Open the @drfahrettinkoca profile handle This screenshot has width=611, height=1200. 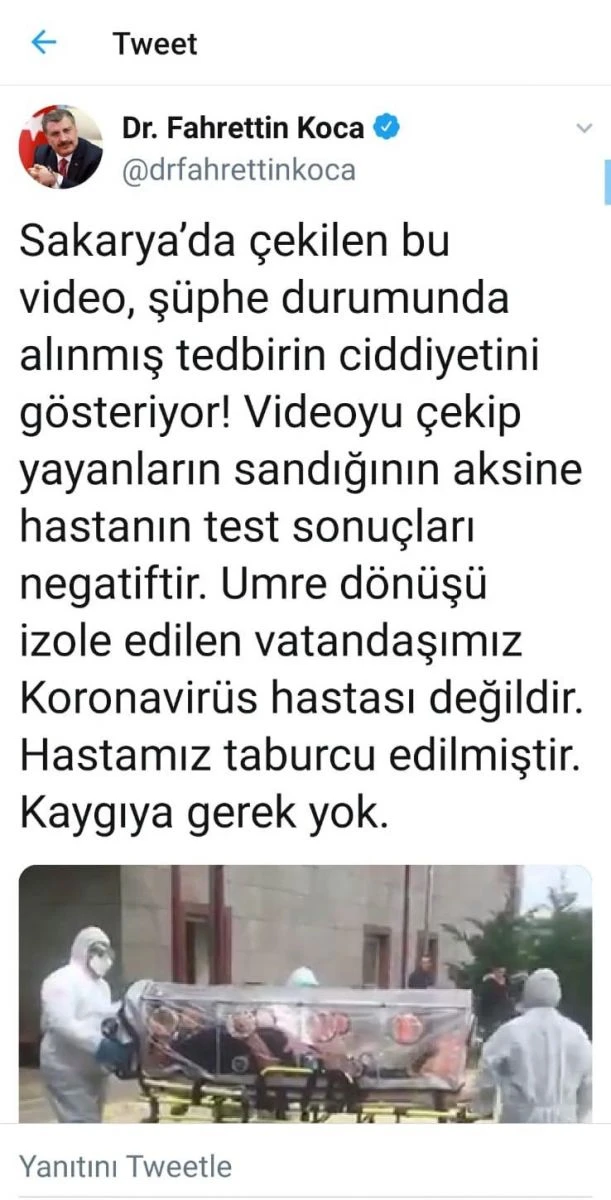tap(238, 170)
